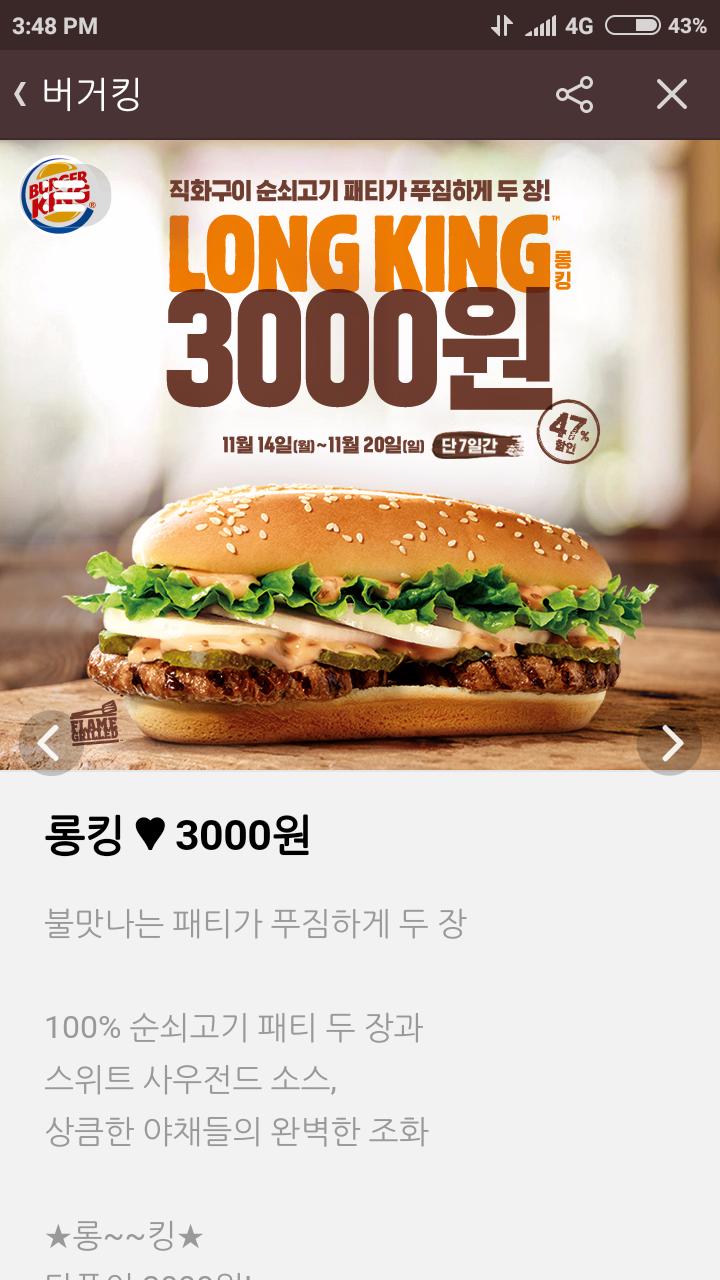Show the next banner image
Image resolution: width=720 pixels, height=1280 pixels.
671,742
